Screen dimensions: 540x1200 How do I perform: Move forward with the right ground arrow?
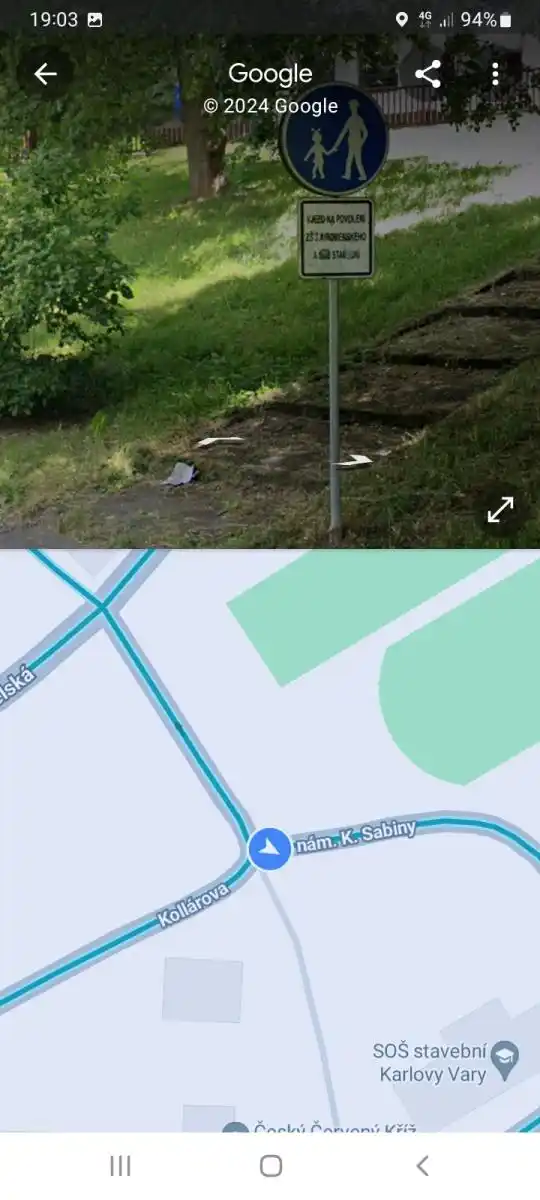coord(354,460)
